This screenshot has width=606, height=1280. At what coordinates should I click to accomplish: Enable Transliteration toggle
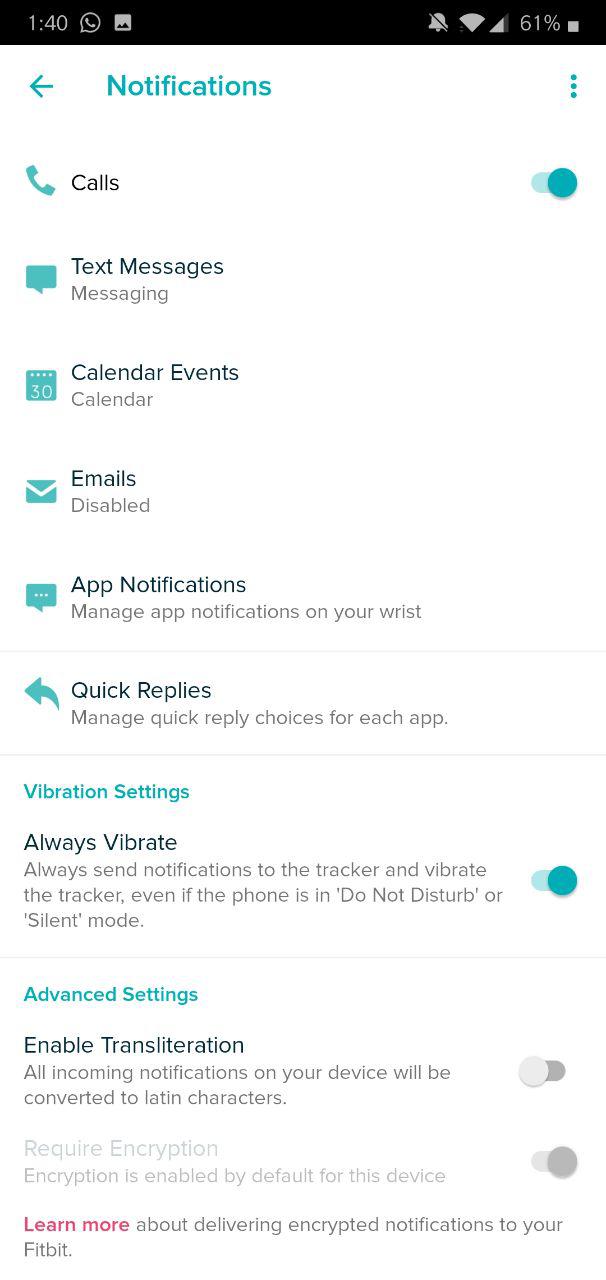pos(543,1072)
